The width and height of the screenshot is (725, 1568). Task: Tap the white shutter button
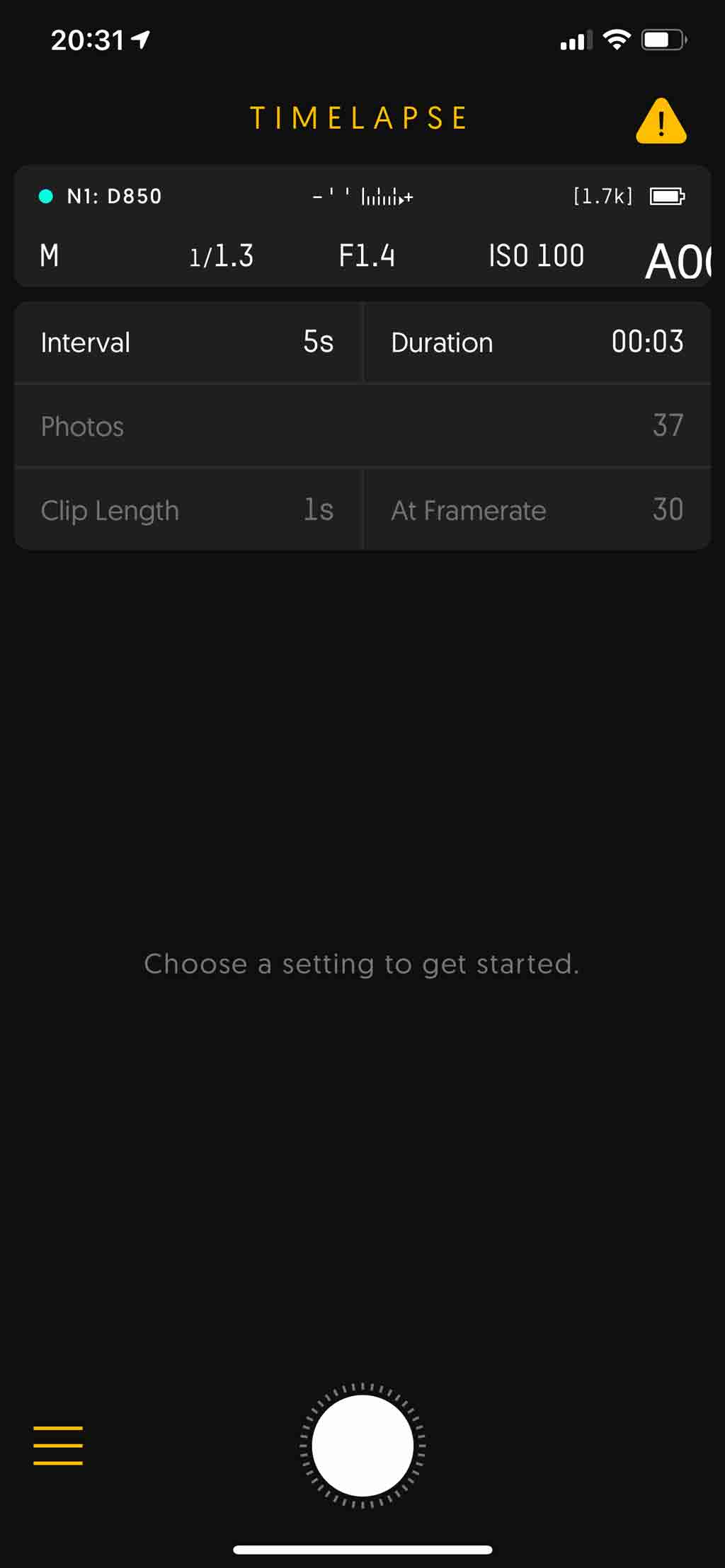[362, 1445]
